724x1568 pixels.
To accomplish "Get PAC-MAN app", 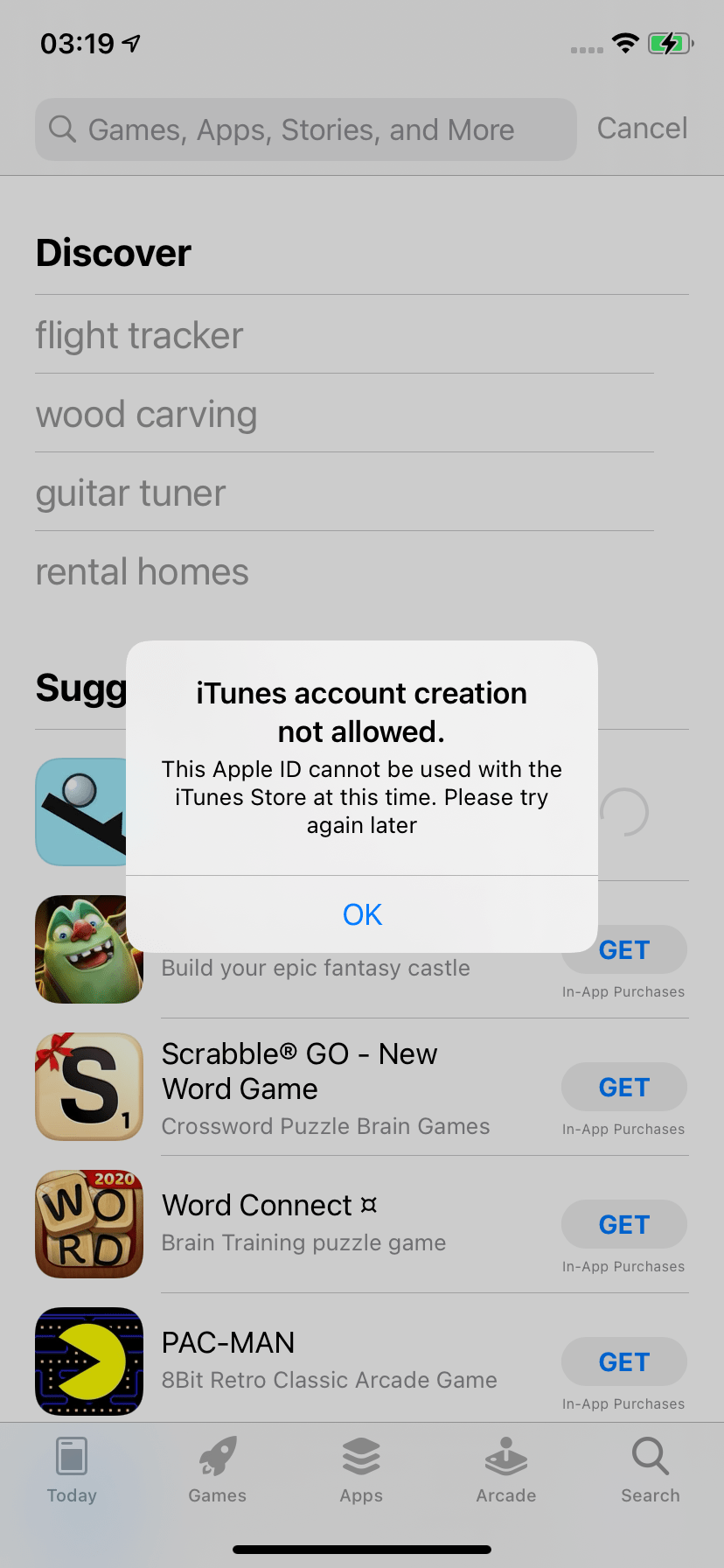I will [623, 1361].
